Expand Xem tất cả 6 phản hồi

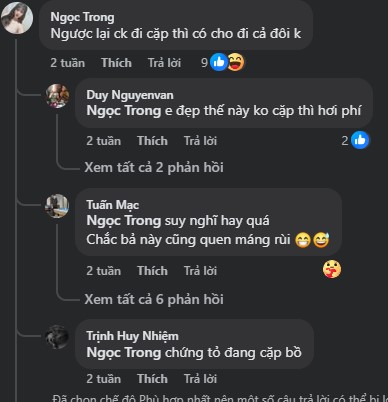click(154, 299)
